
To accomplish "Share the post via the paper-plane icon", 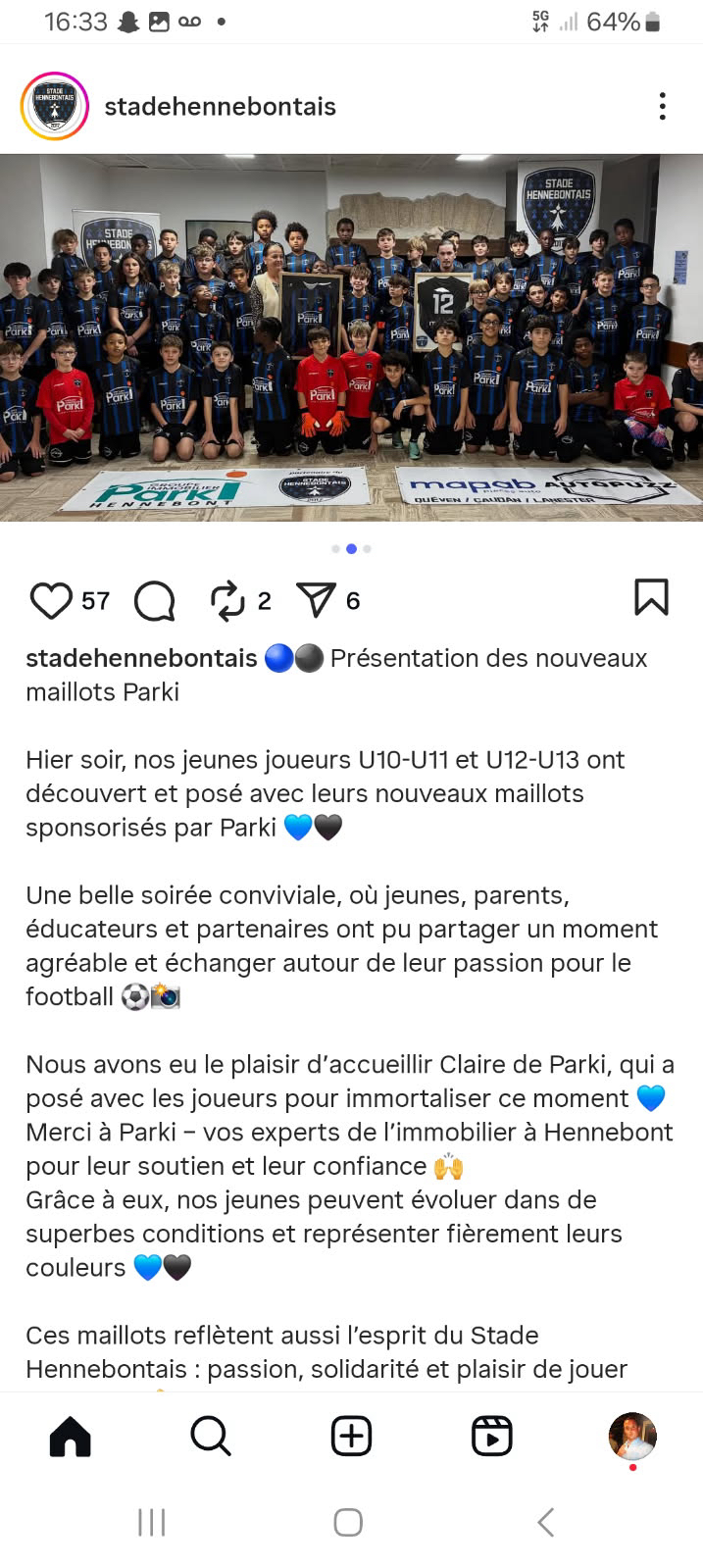I will click(x=316, y=600).
